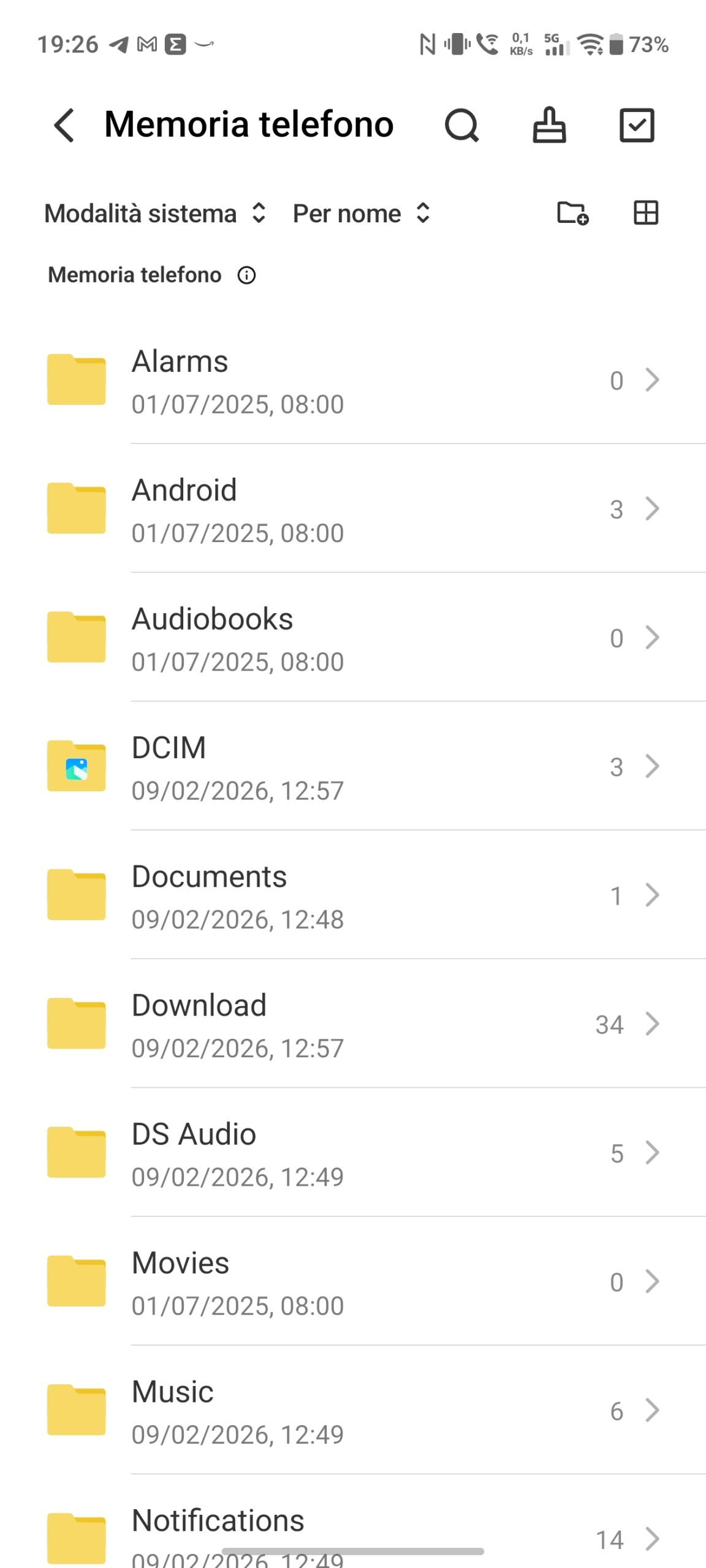Show Memoria telefono info
Viewport: 706px width, 1568px height.
(246, 275)
